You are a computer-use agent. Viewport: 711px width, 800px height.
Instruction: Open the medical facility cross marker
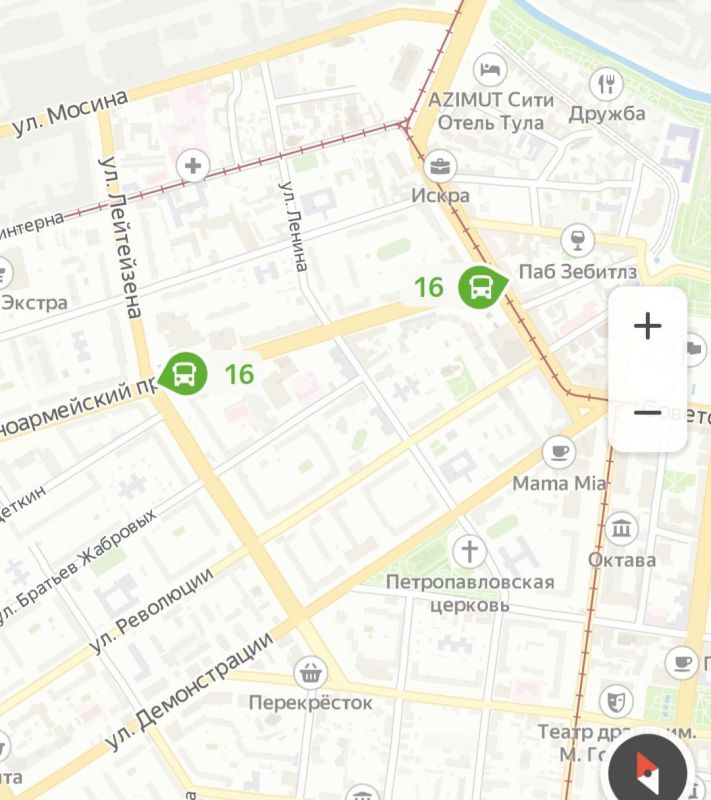(192, 165)
